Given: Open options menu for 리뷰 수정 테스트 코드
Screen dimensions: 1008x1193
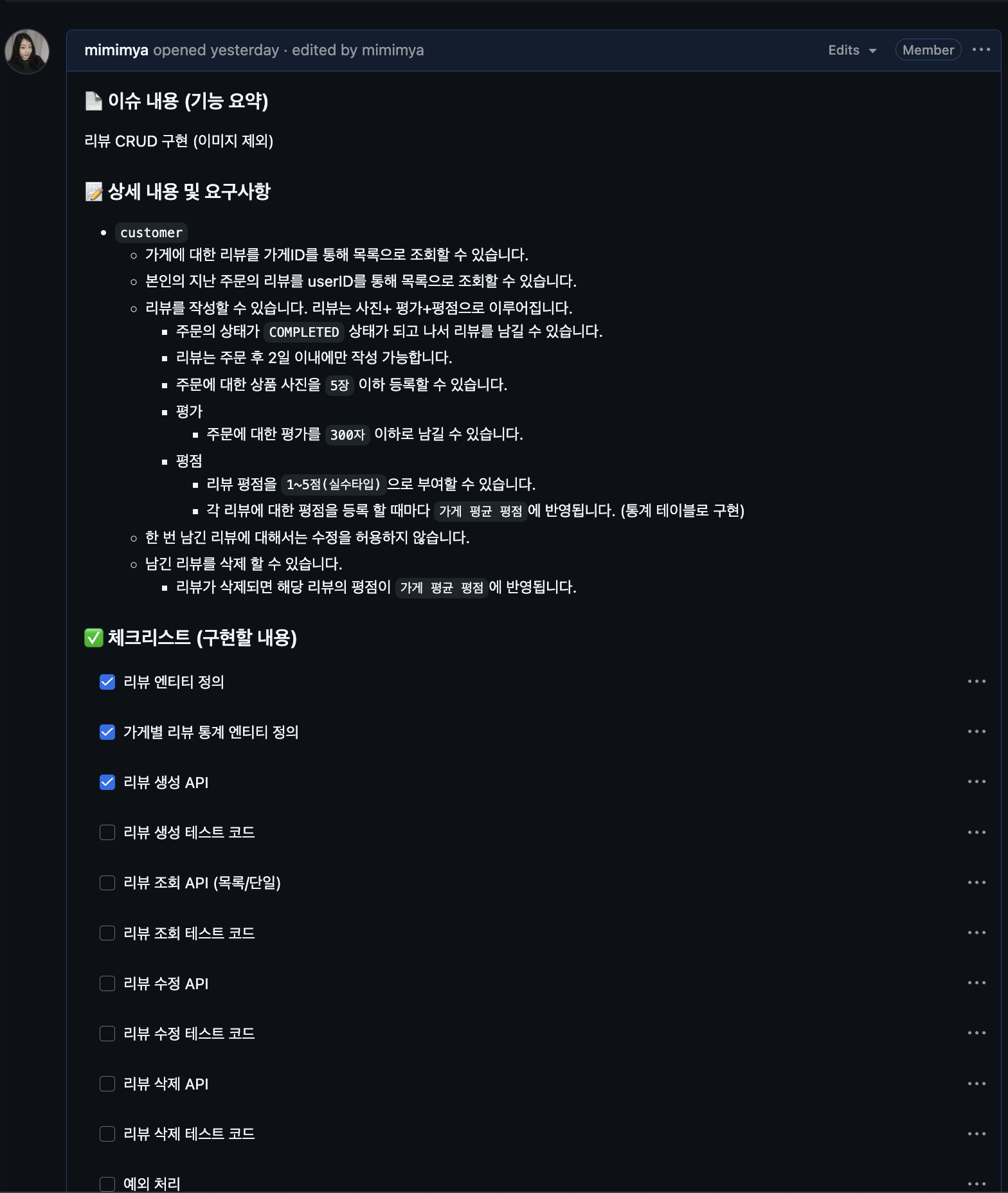Looking at the screenshot, I should tap(977, 1033).
